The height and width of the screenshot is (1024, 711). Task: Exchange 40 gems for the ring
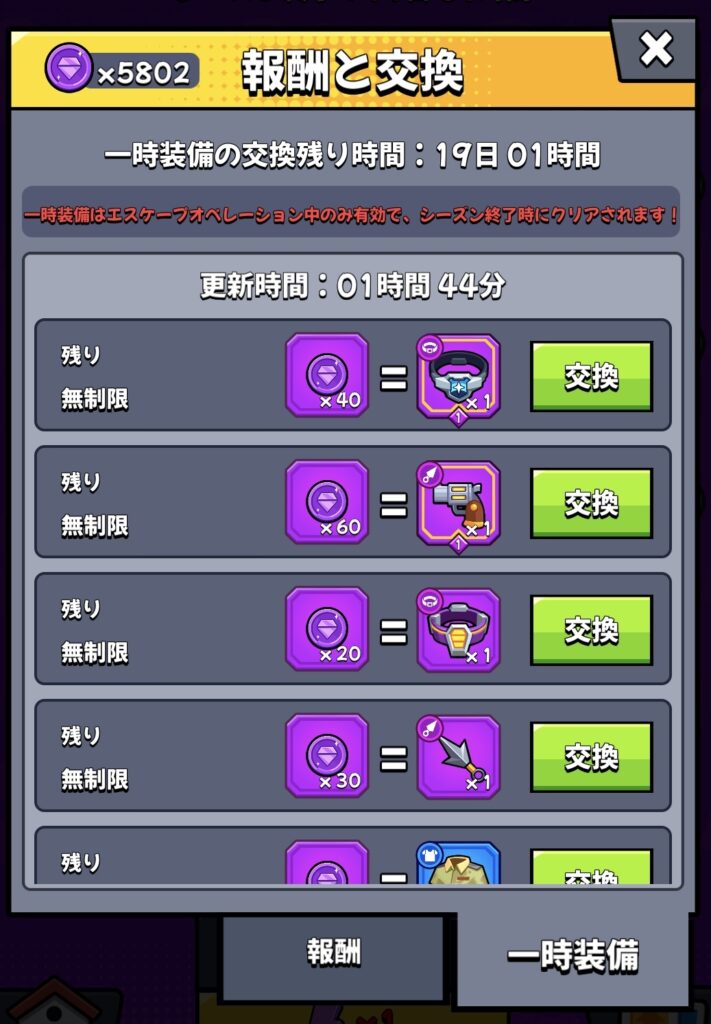591,376
